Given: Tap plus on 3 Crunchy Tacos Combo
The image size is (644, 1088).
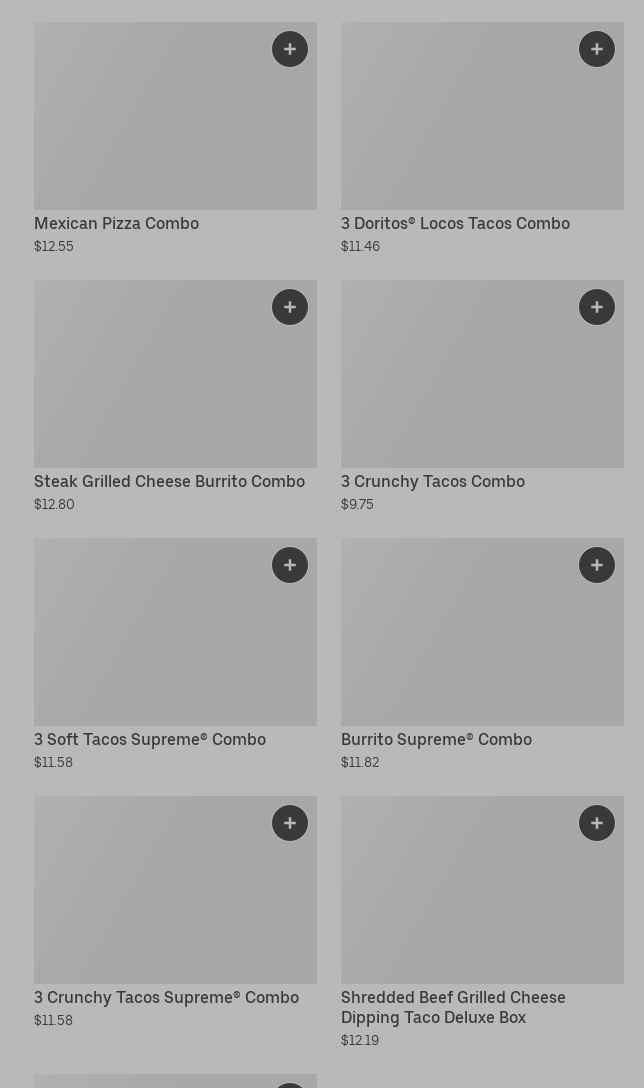Looking at the screenshot, I should click(597, 307).
